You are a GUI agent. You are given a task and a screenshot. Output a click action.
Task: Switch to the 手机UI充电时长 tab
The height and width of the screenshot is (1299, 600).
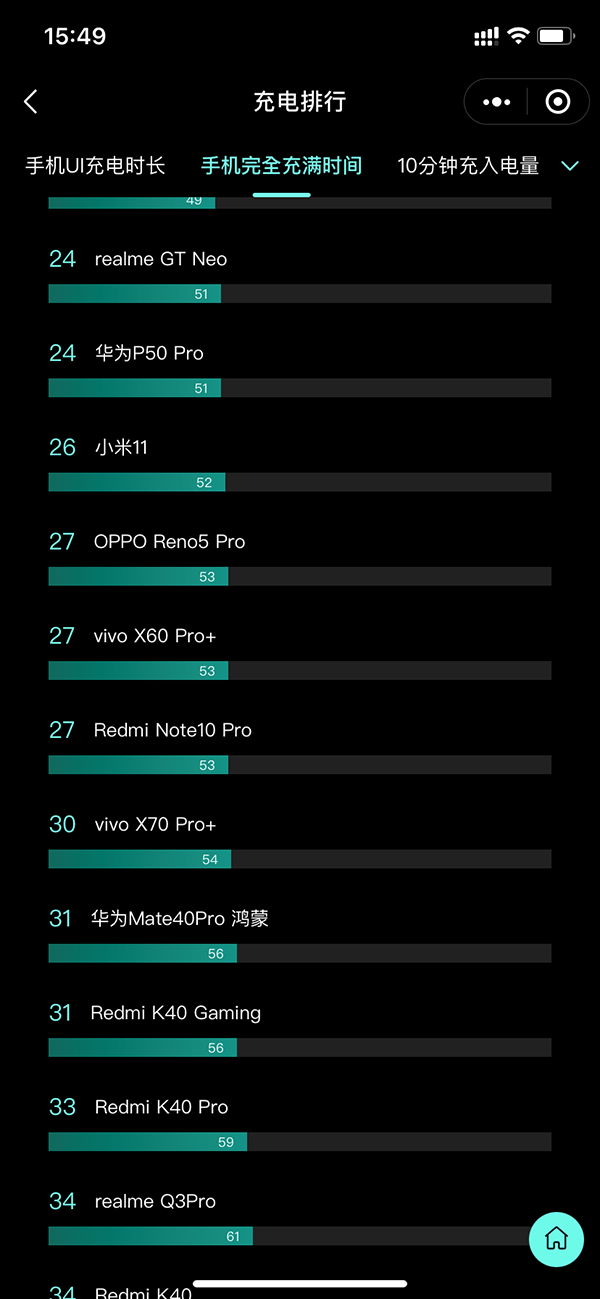(95, 166)
